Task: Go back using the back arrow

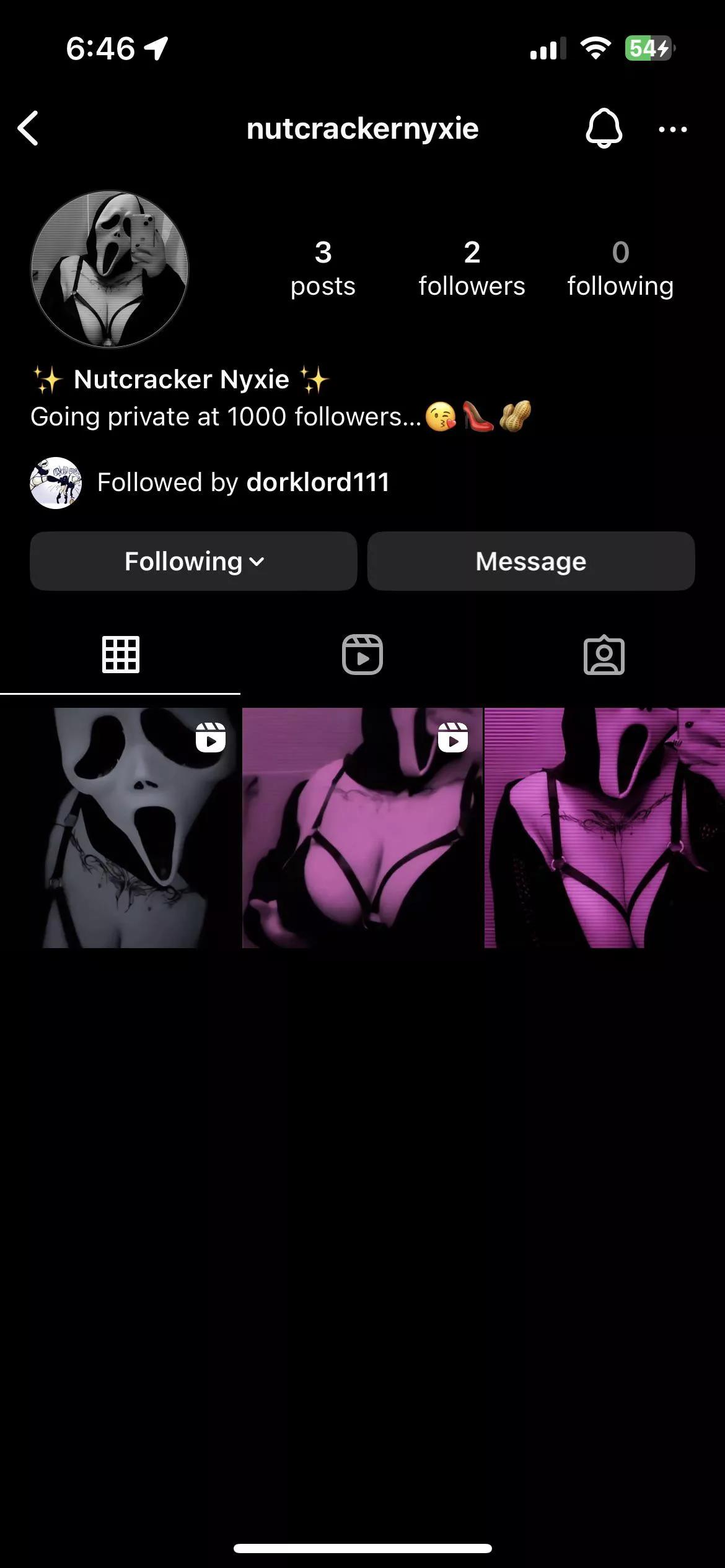Action: [x=29, y=129]
